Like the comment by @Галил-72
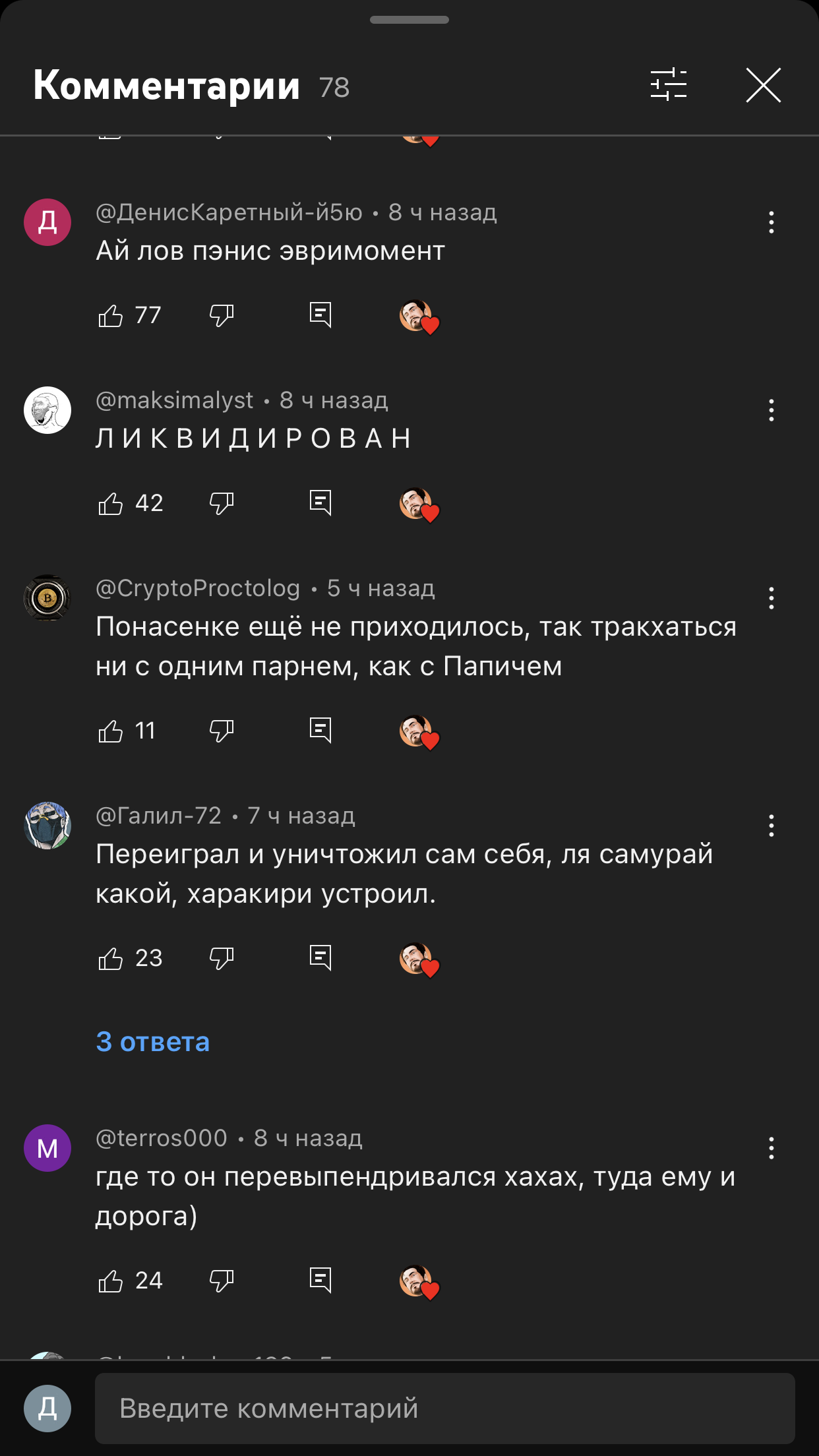This screenshot has height=1456, width=819. pos(111,959)
